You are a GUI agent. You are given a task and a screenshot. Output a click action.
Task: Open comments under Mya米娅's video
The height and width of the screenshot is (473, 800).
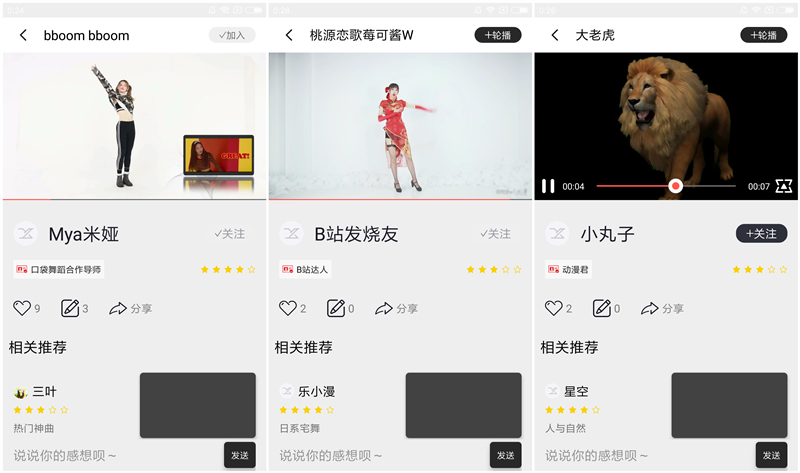point(70,308)
